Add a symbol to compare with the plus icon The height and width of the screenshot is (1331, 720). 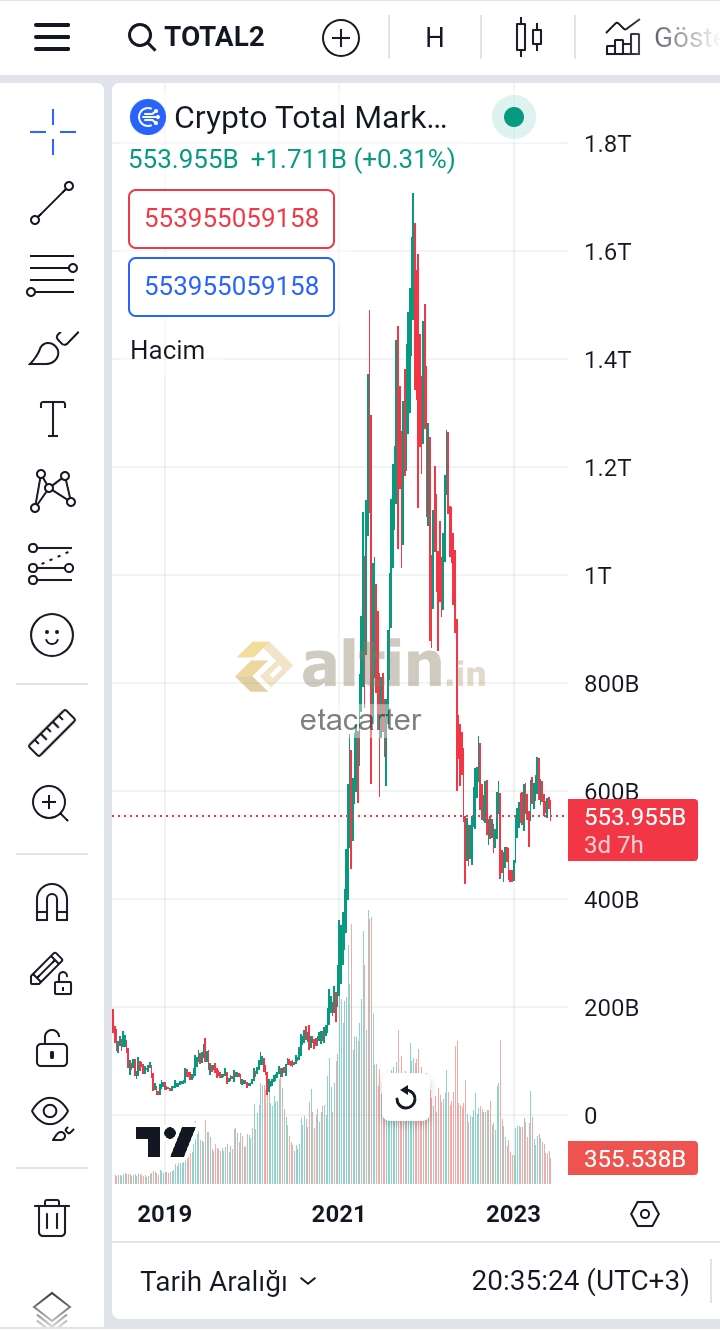click(341, 38)
